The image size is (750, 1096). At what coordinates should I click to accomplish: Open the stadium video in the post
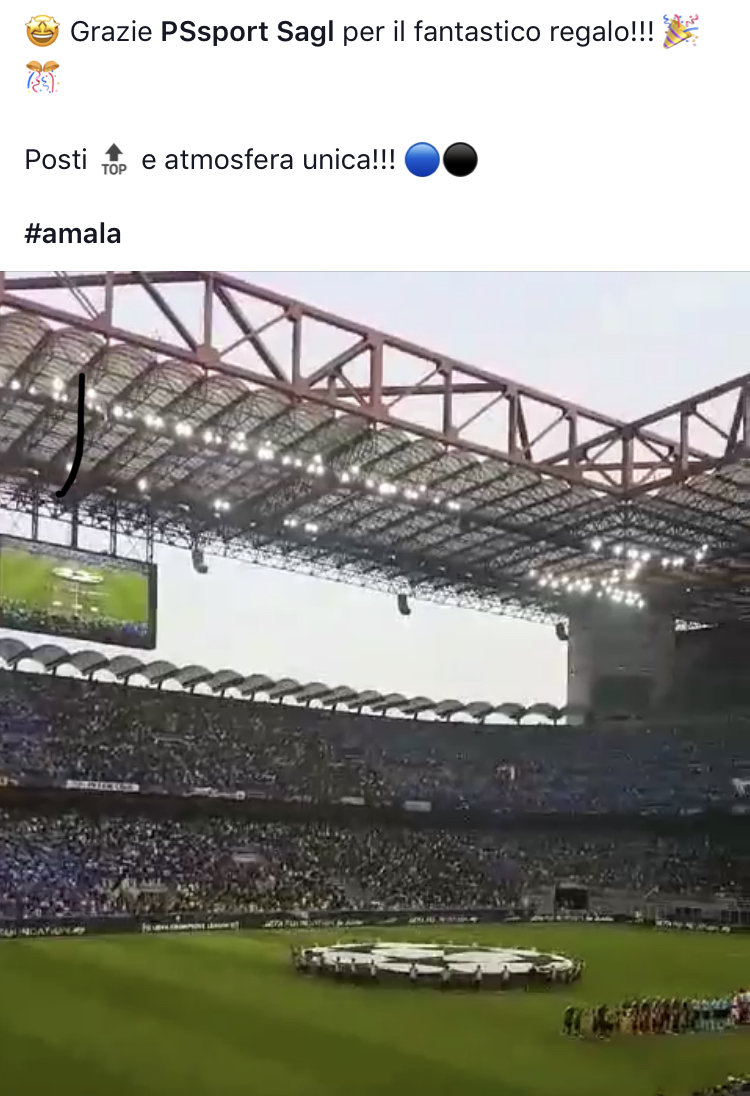pos(375,683)
